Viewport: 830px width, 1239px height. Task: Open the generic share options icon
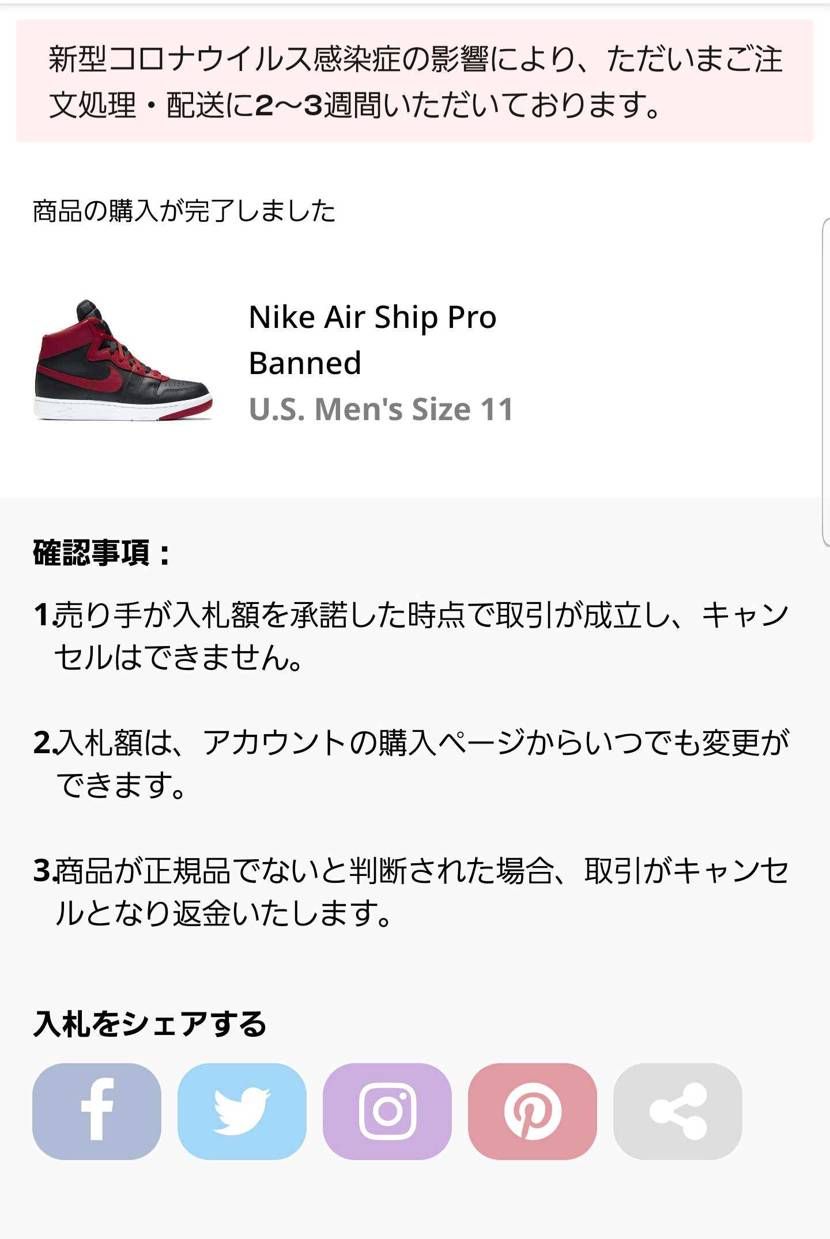click(678, 1111)
